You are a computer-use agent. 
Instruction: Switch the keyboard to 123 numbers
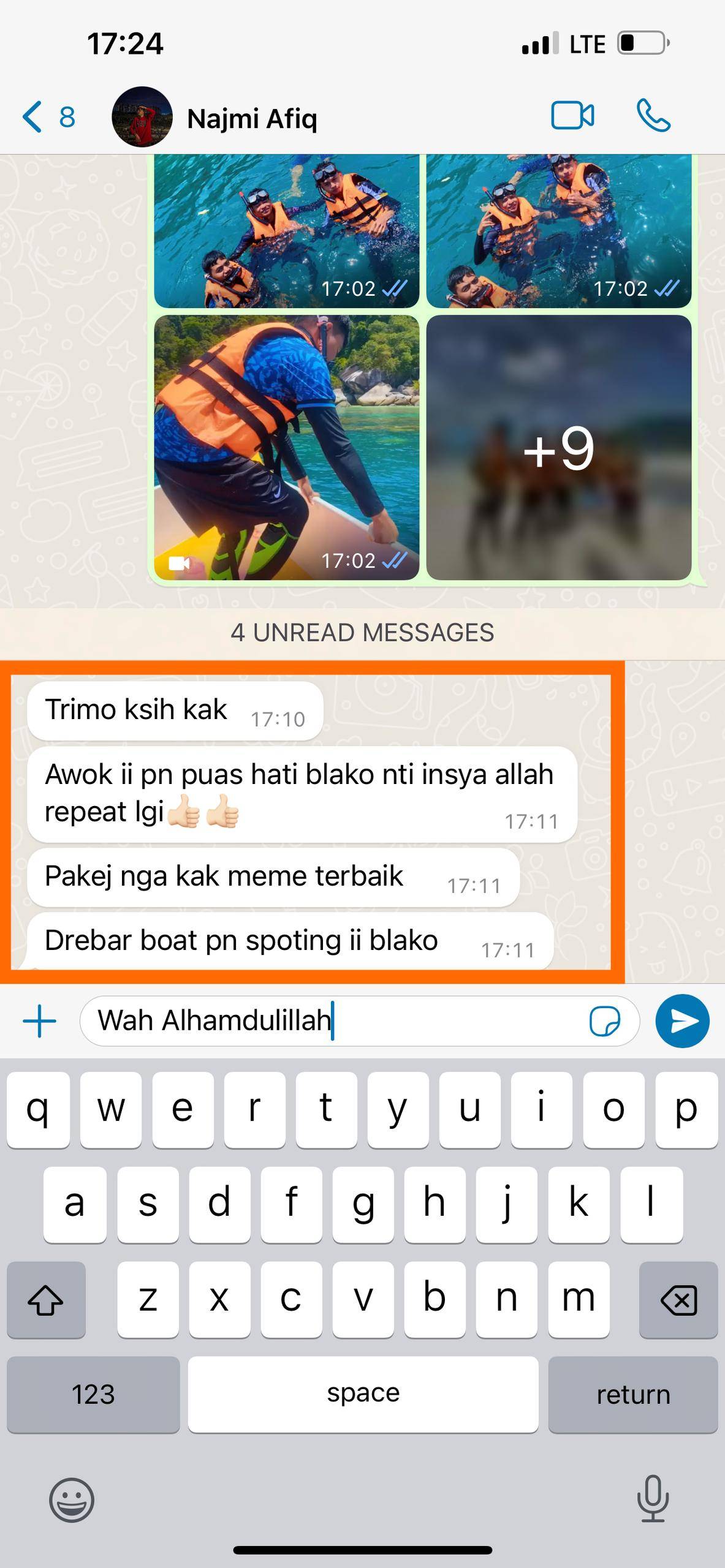pos(93,1395)
